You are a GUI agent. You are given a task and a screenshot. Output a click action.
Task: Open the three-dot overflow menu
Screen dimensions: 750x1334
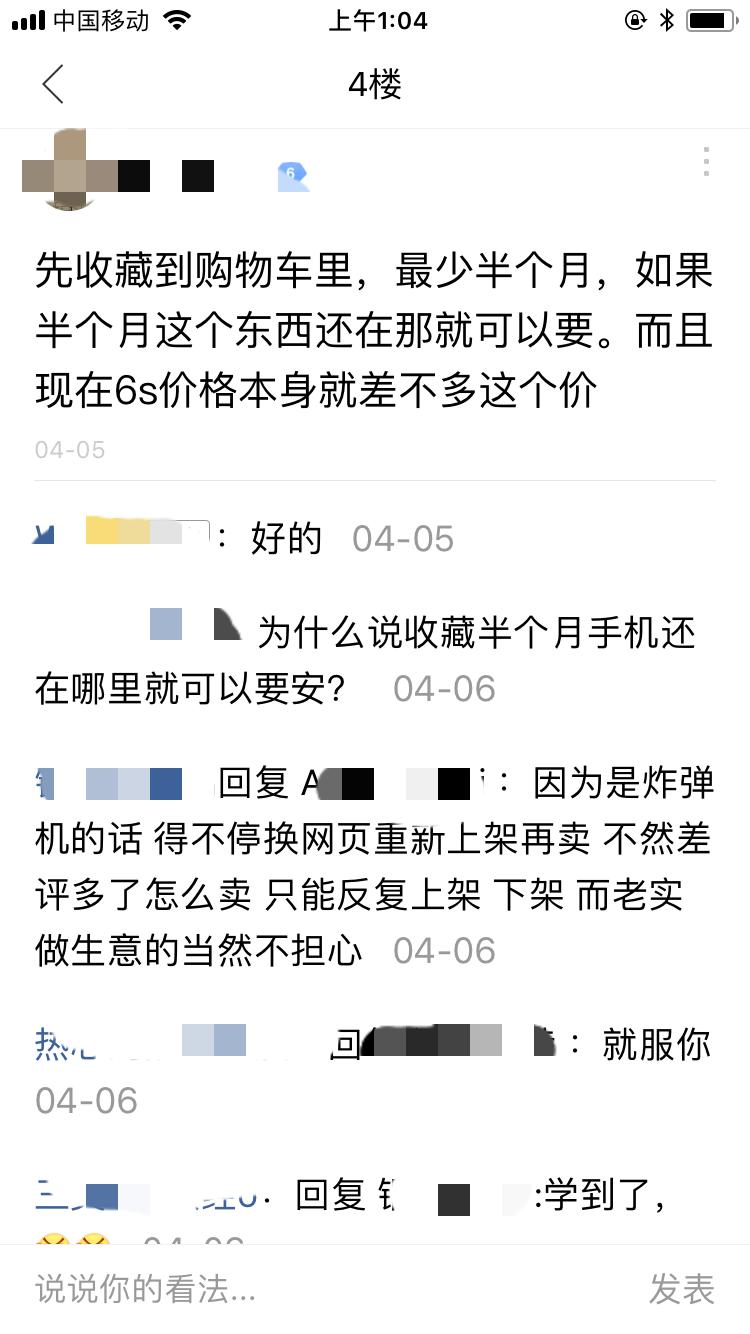pyautogui.click(x=707, y=160)
